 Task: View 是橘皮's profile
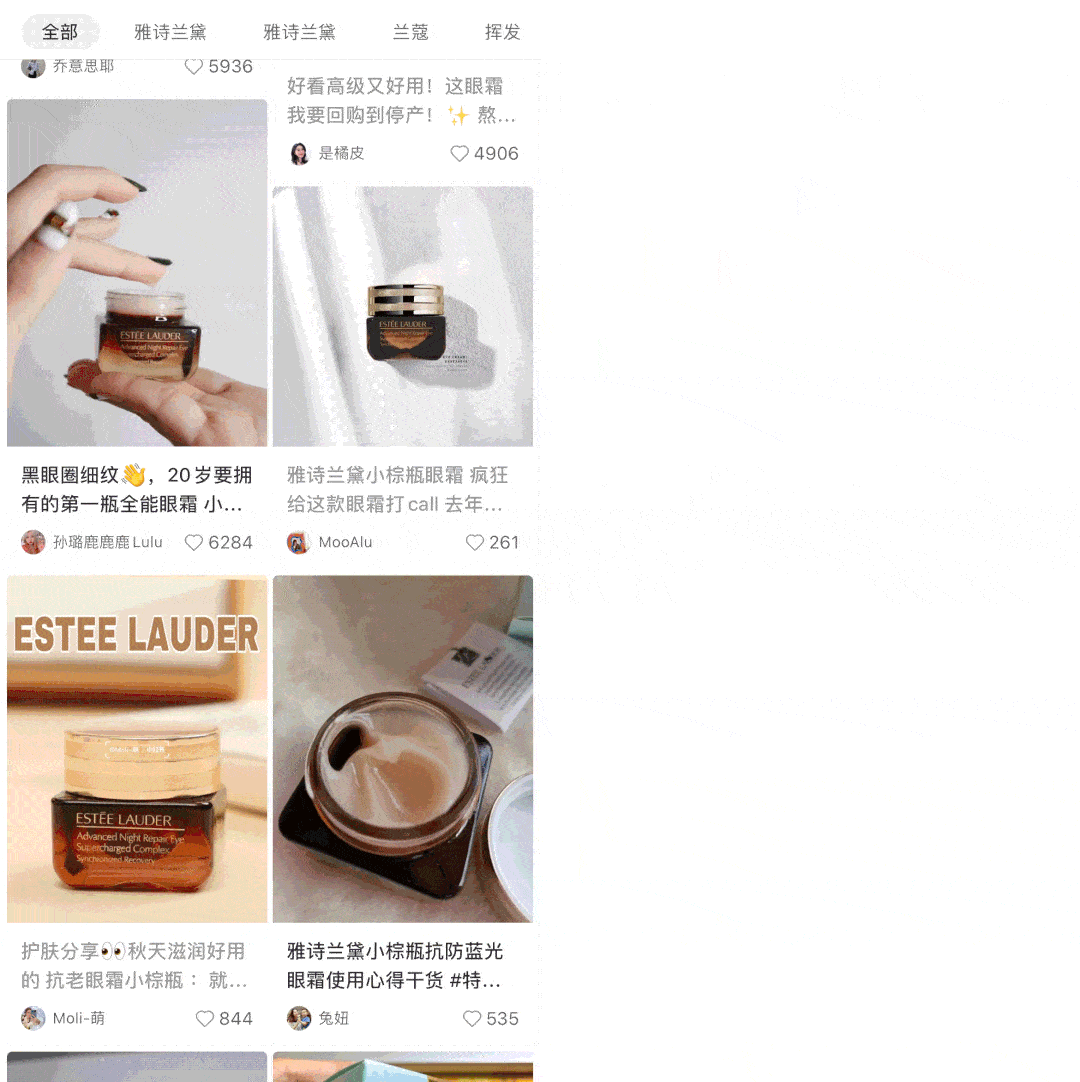(300, 153)
